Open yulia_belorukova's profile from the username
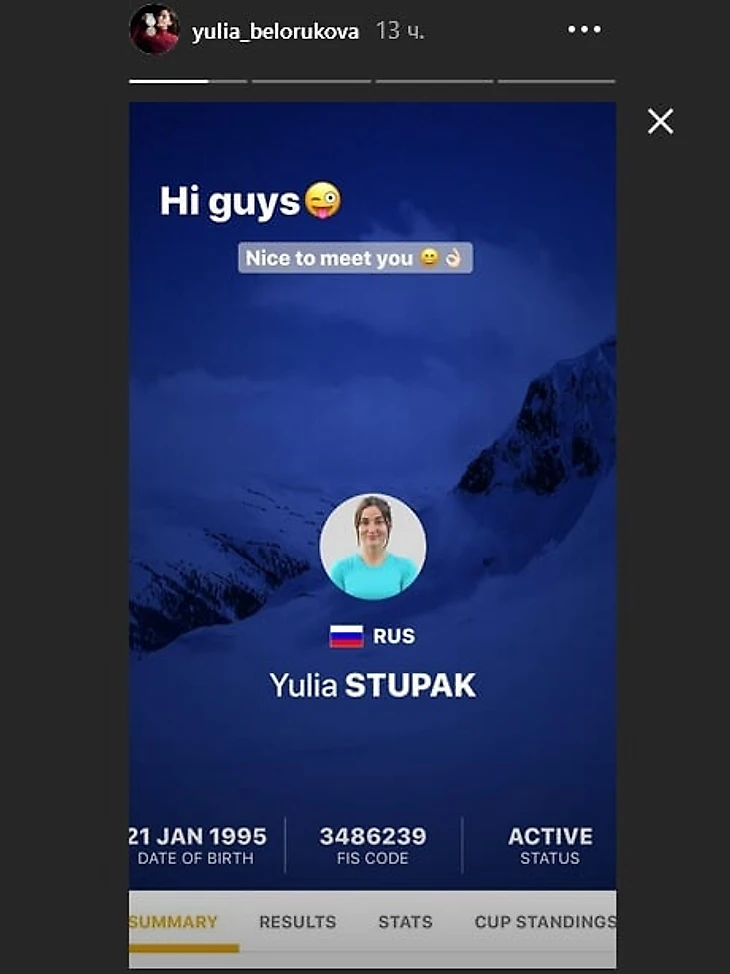 pos(277,31)
